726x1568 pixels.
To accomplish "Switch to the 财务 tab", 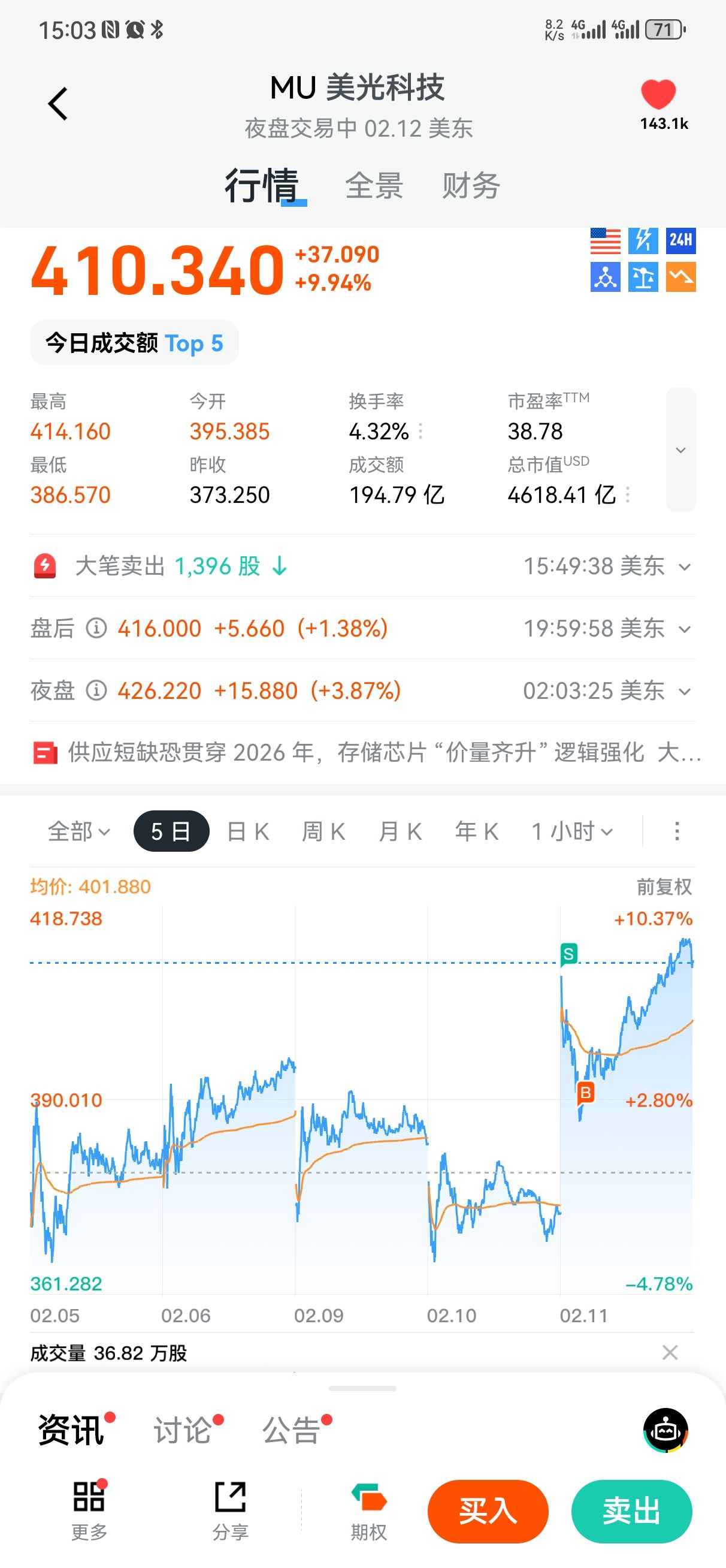I will [x=470, y=186].
